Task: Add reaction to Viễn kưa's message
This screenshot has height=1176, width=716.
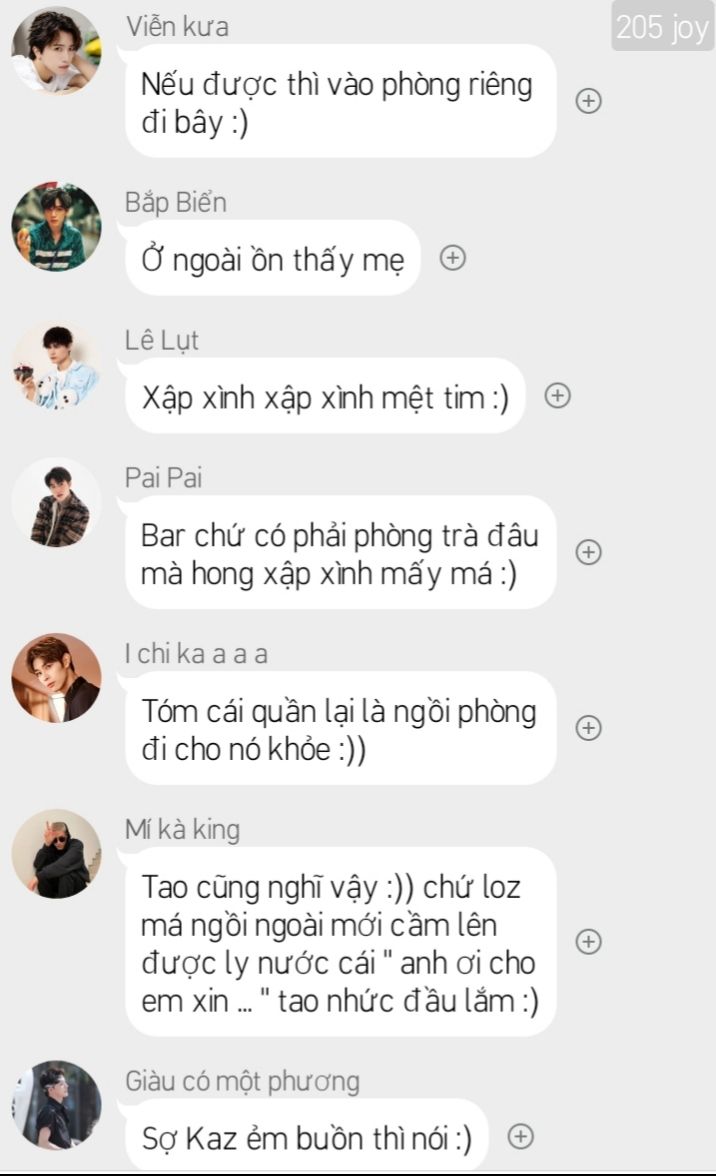Action: [590, 101]
